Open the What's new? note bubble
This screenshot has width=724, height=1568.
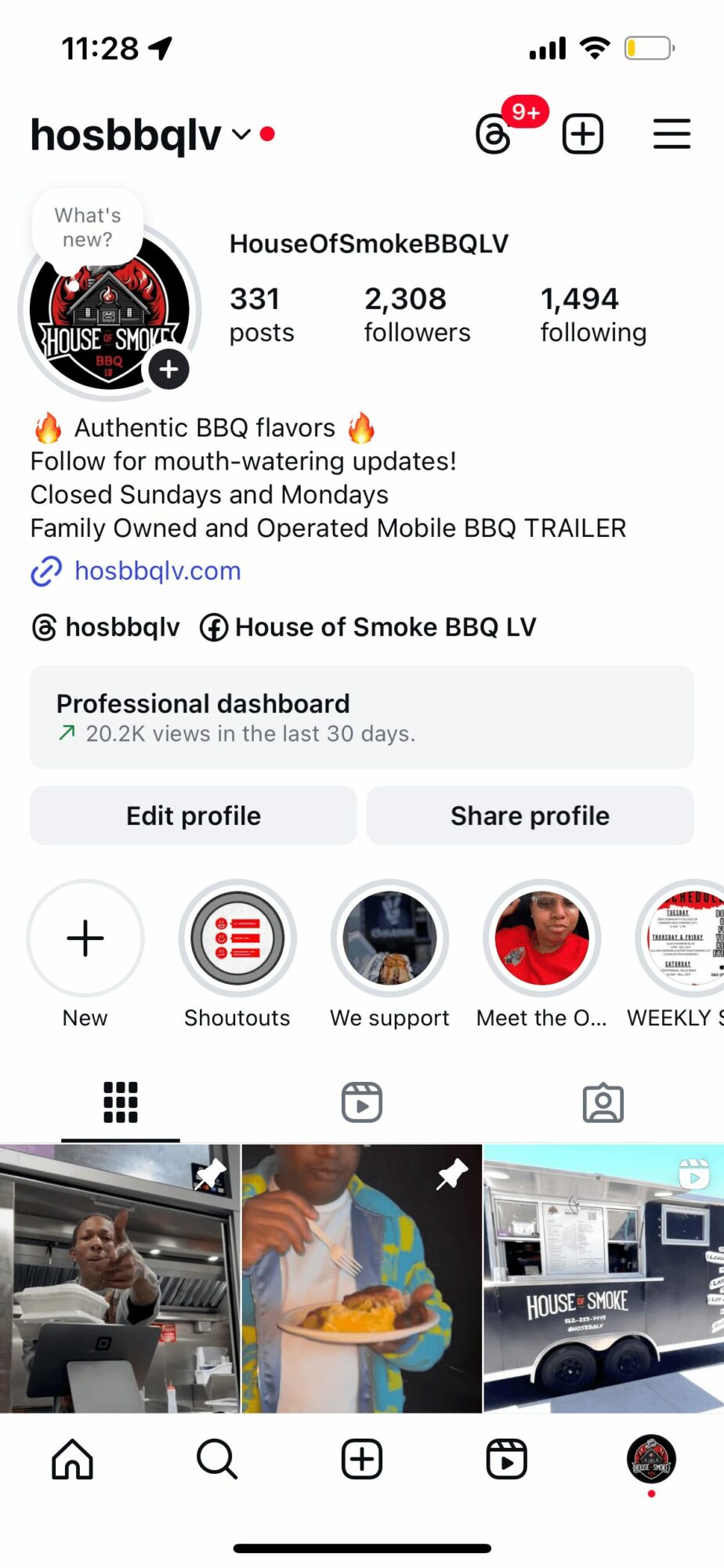87,227
